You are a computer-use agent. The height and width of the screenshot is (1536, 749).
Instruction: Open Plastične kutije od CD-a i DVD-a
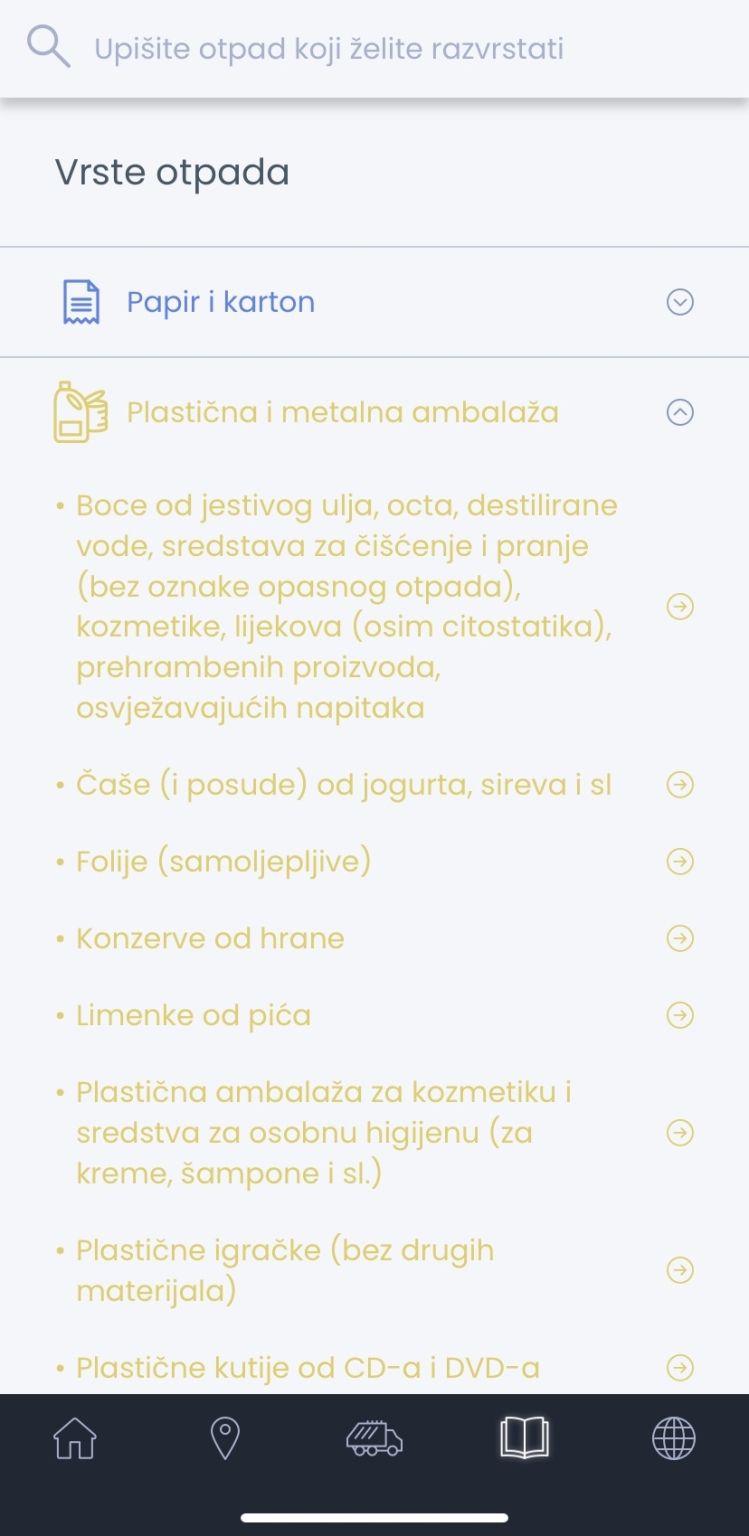[374, 1367]
